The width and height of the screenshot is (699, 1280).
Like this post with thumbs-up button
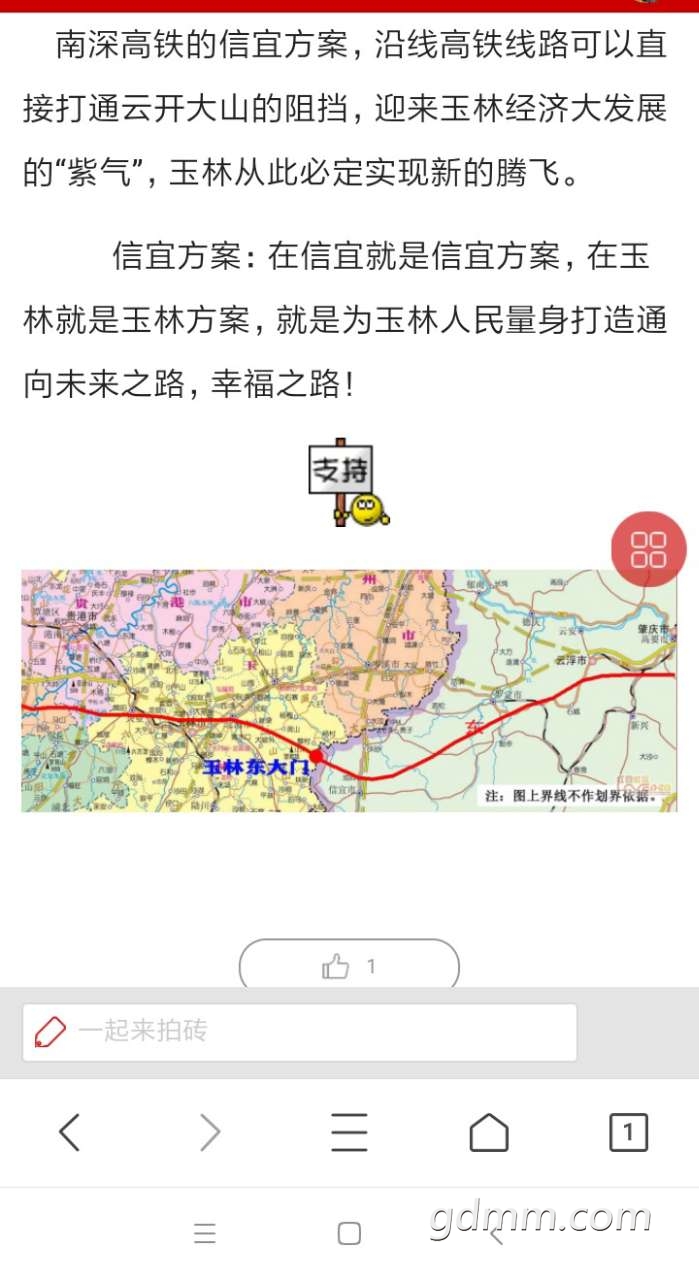[x=349, y=966]
